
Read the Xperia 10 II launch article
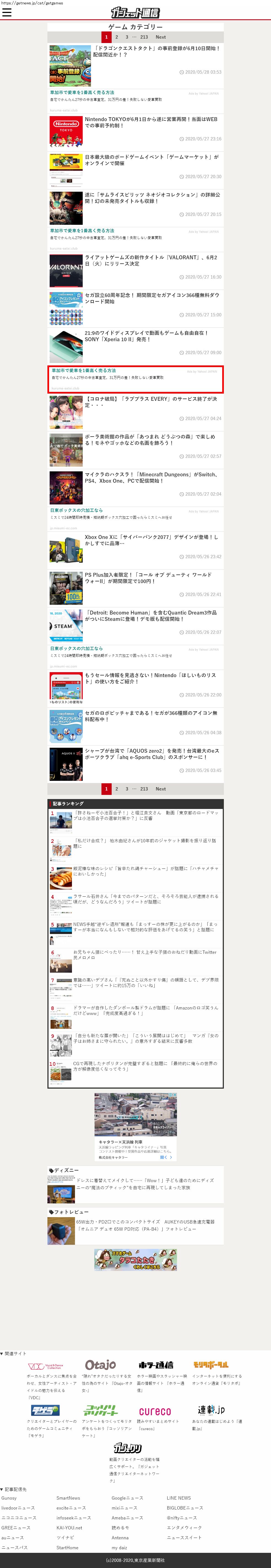[x=146, y=336]
